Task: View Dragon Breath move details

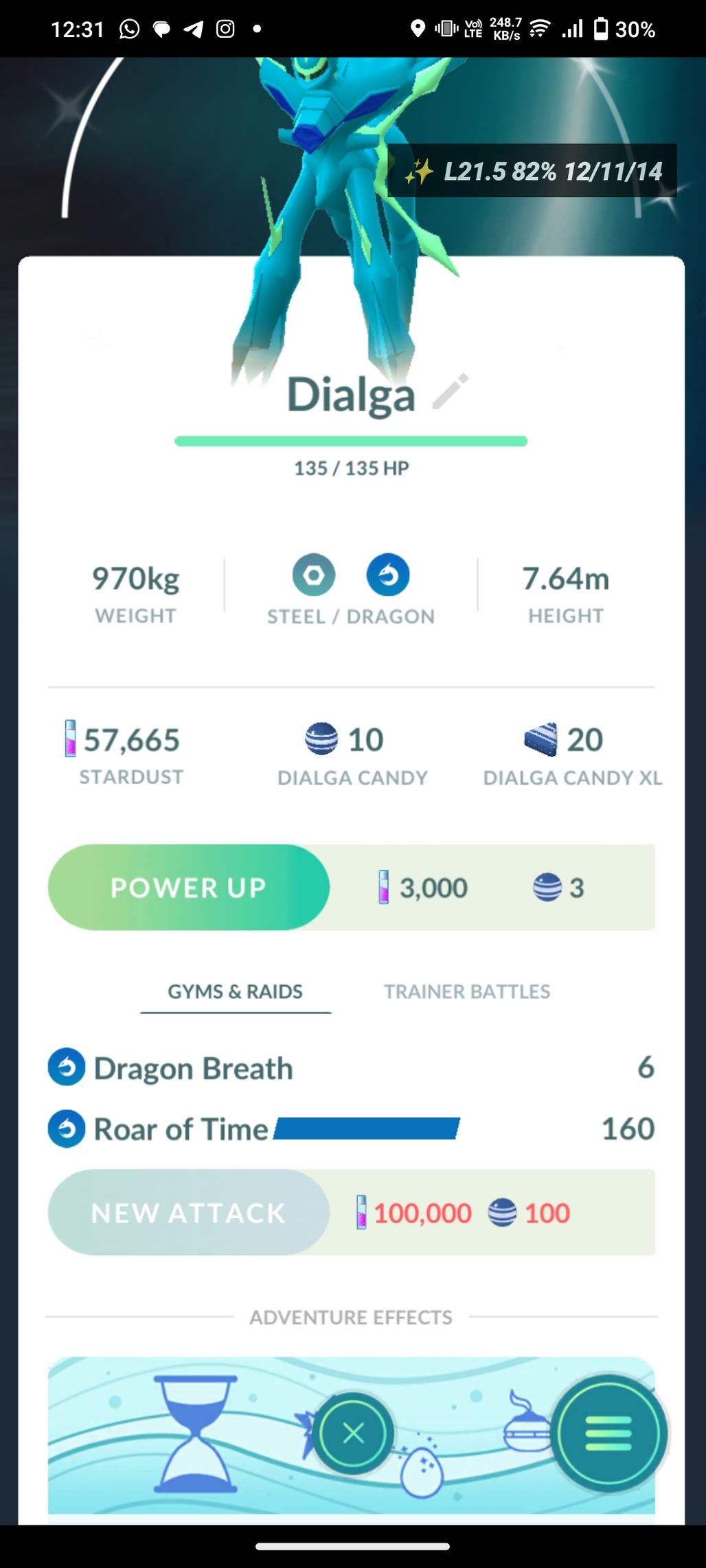Action: (192, 1068)
